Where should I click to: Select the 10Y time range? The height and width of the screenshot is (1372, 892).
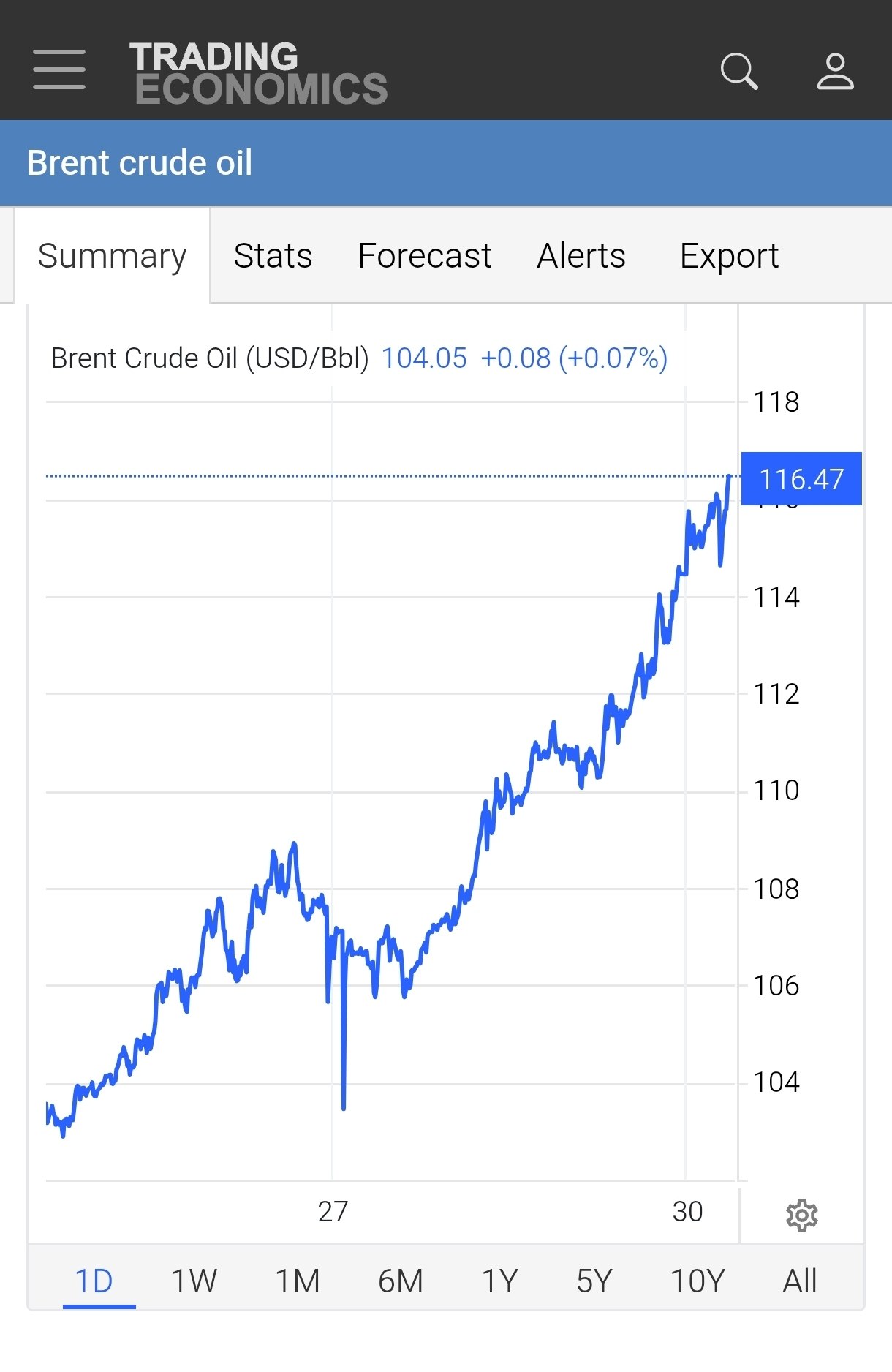point(698,1281)
